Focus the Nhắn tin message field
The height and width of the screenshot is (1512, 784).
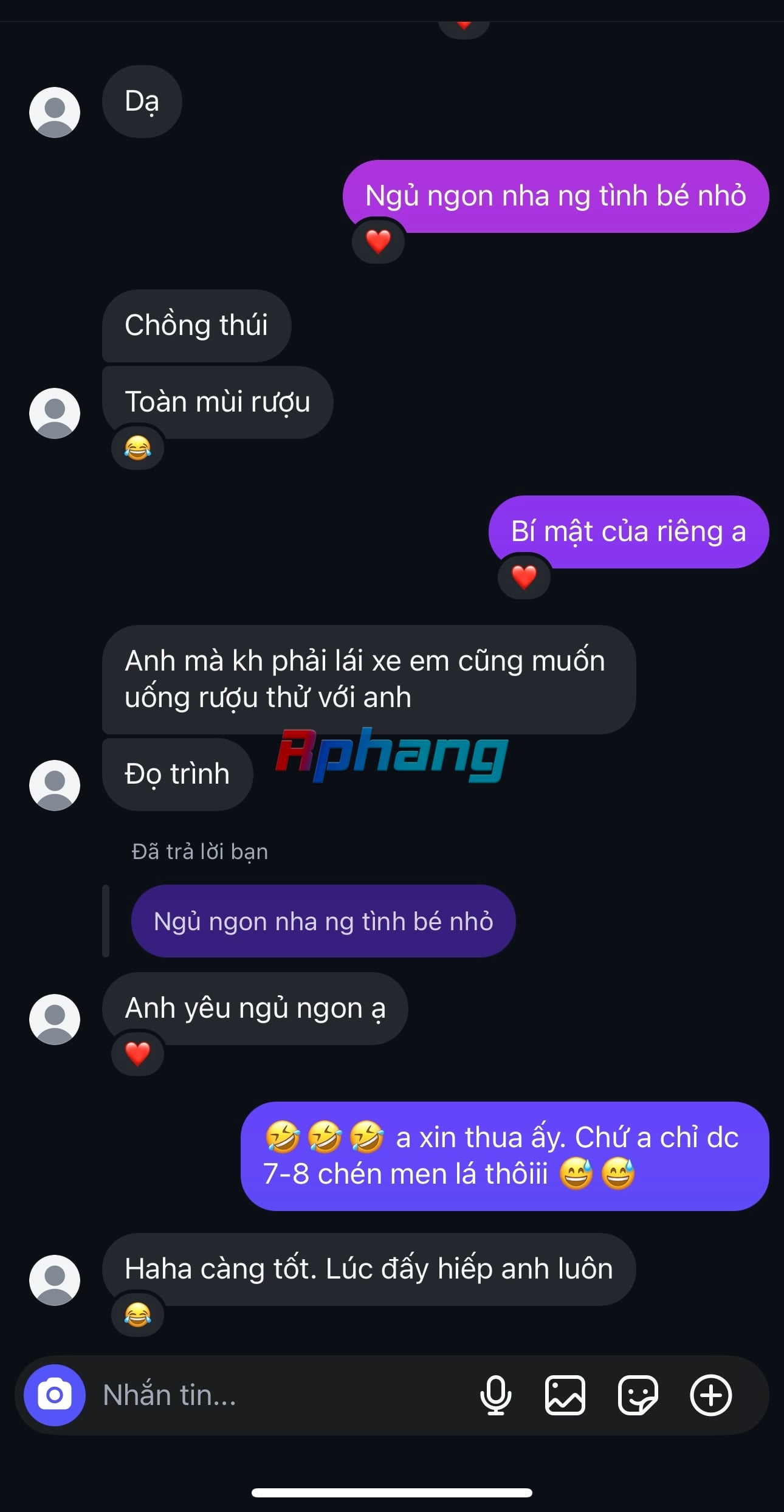point(280,1395)
